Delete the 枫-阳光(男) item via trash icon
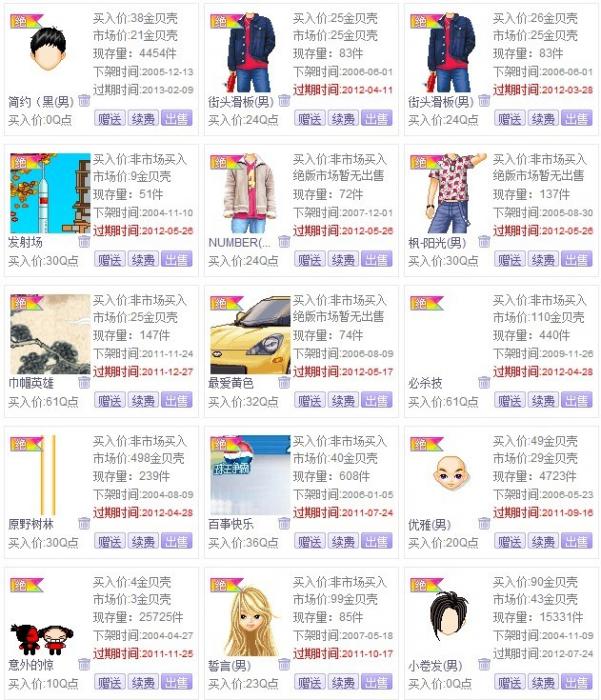 [484, 241]
